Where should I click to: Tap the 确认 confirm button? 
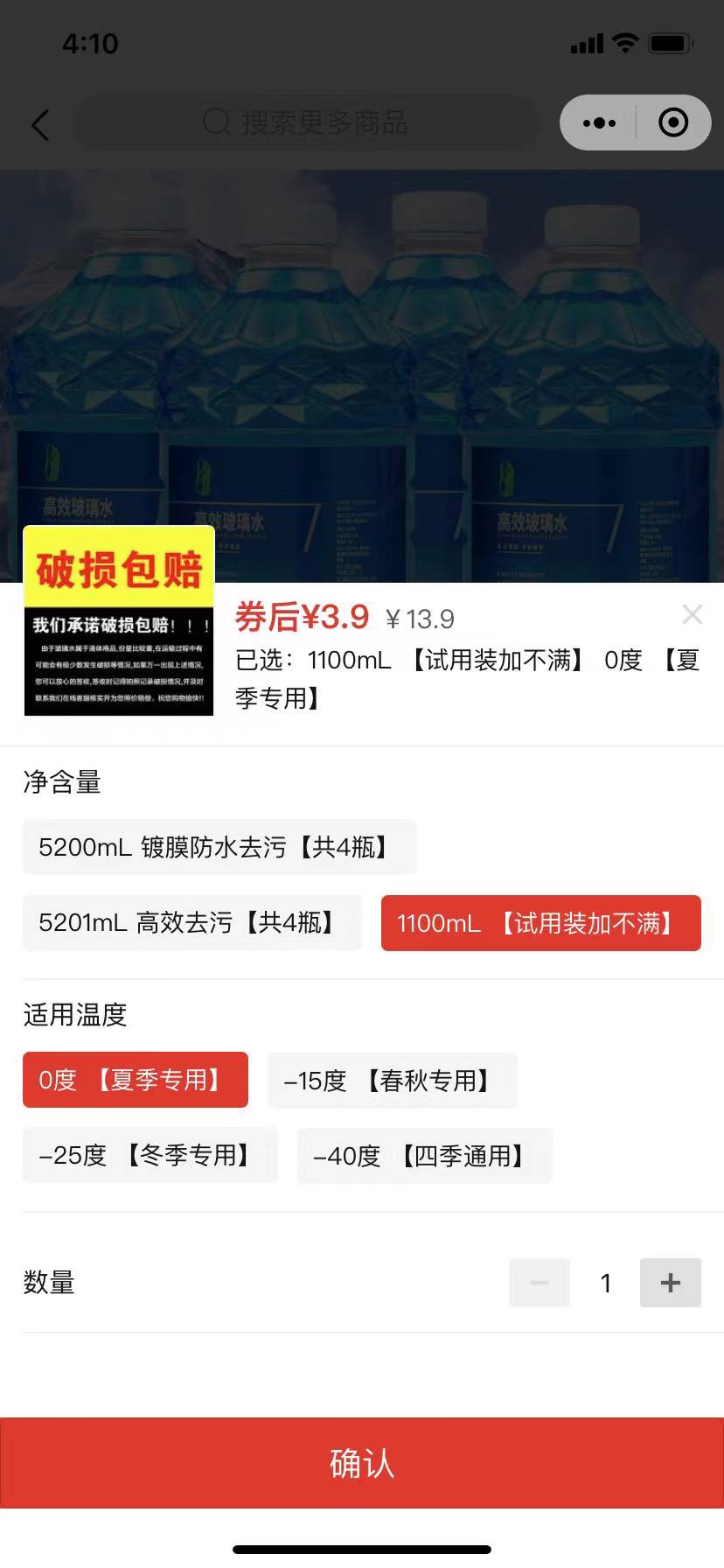pos(362,1463)
